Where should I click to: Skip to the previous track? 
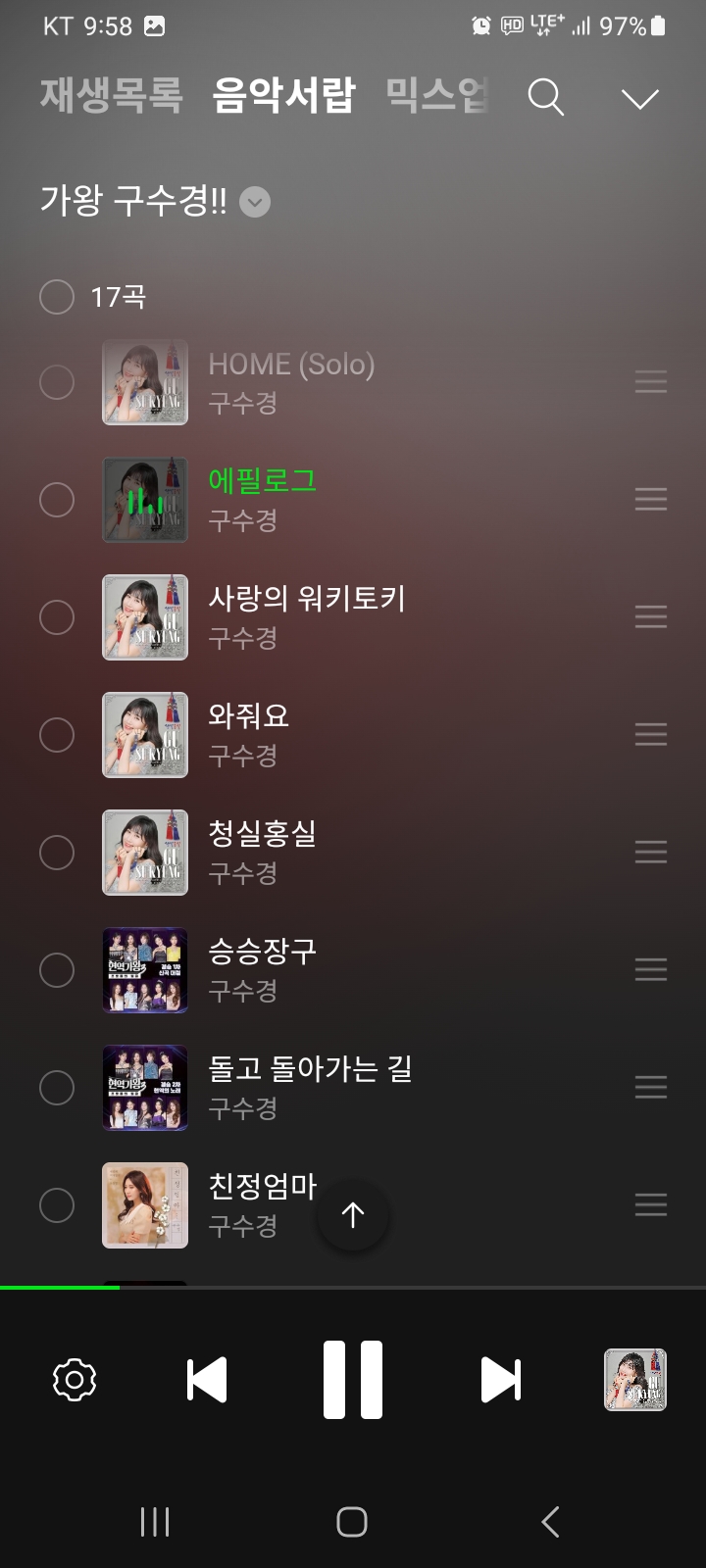(207, 1380)
